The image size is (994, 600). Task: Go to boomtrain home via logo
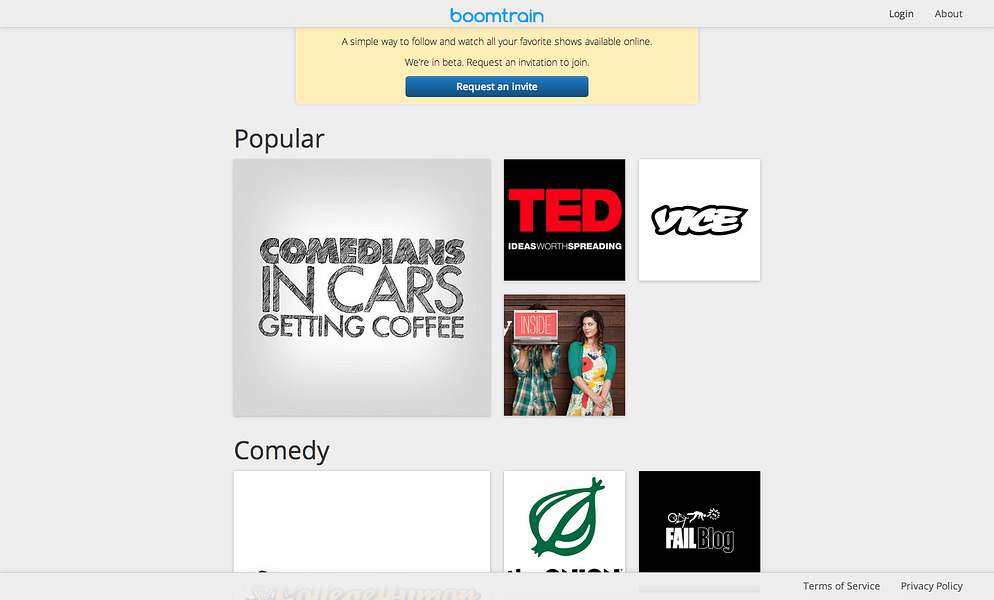[497, 15]
